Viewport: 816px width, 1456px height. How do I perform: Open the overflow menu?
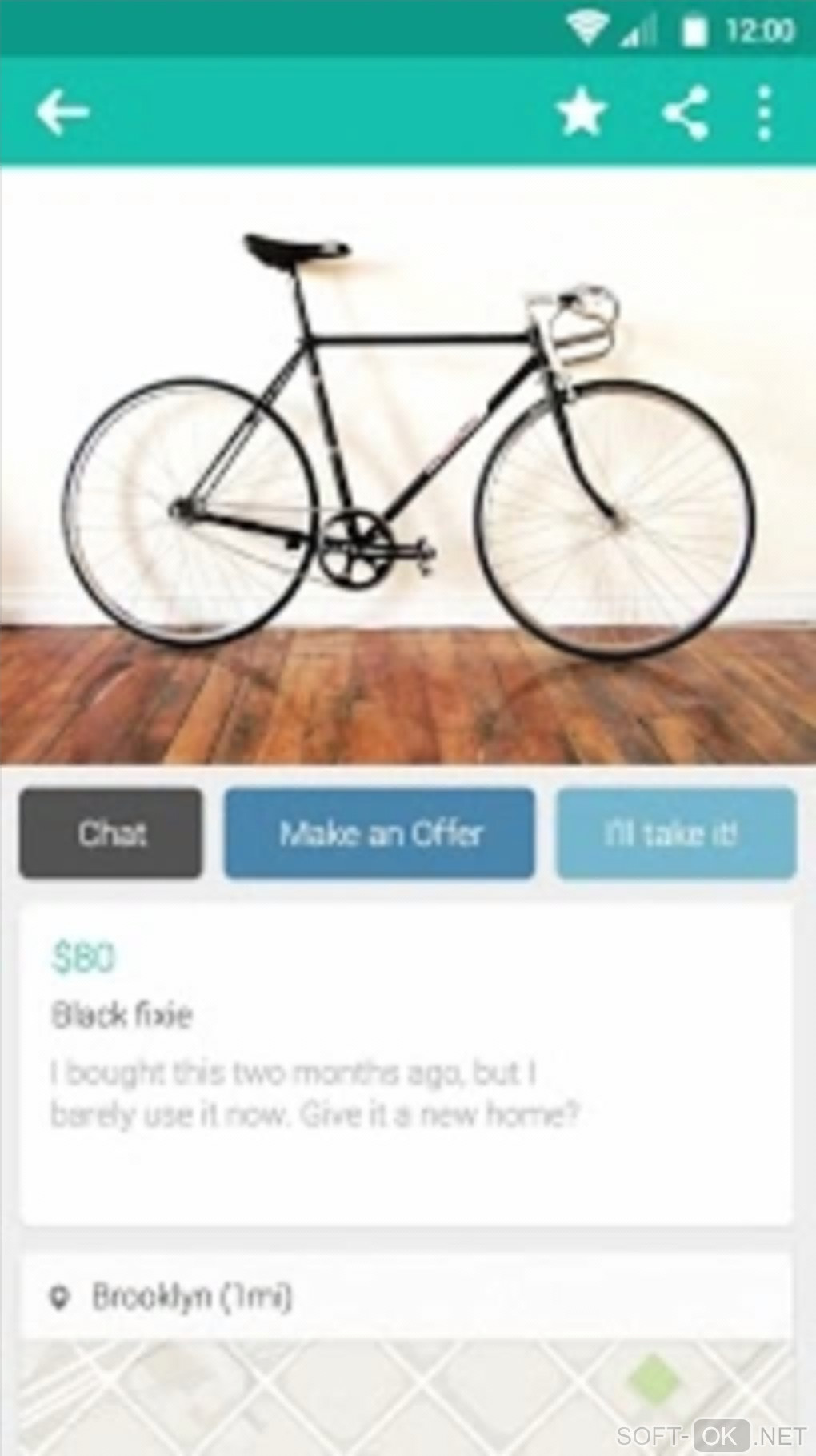click(x=764, y=112)
